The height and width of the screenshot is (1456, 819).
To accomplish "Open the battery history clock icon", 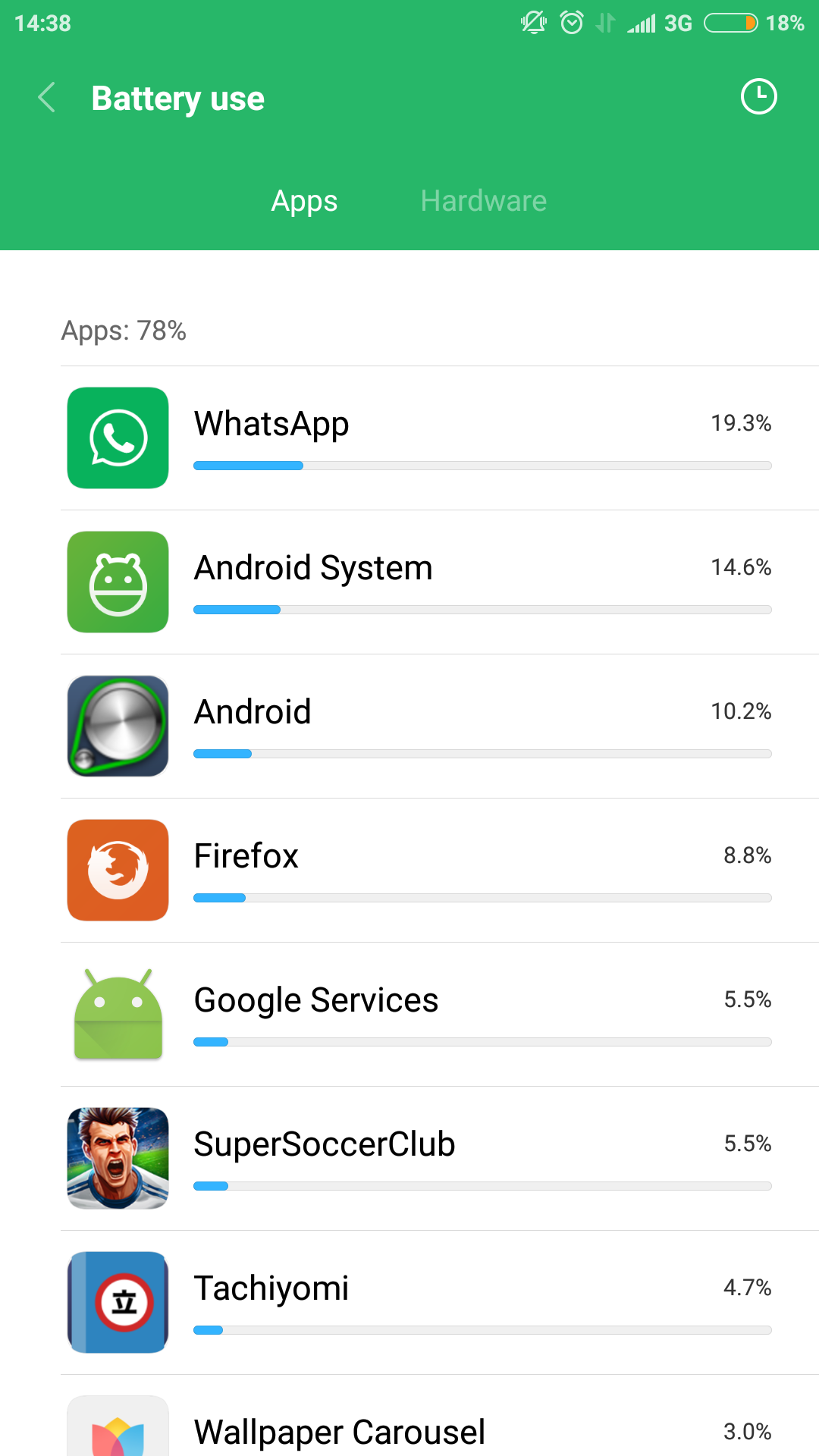I will coord(758,97).
